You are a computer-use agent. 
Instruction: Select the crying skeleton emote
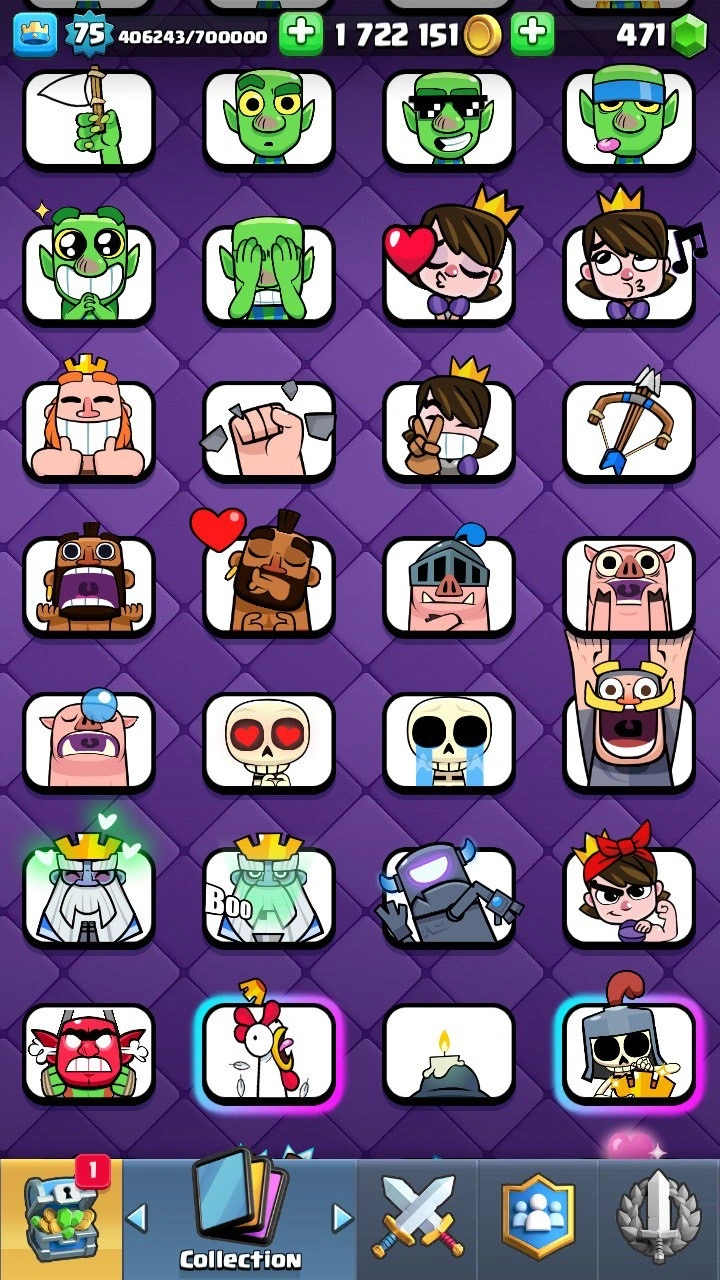click(x=448, y=741)
